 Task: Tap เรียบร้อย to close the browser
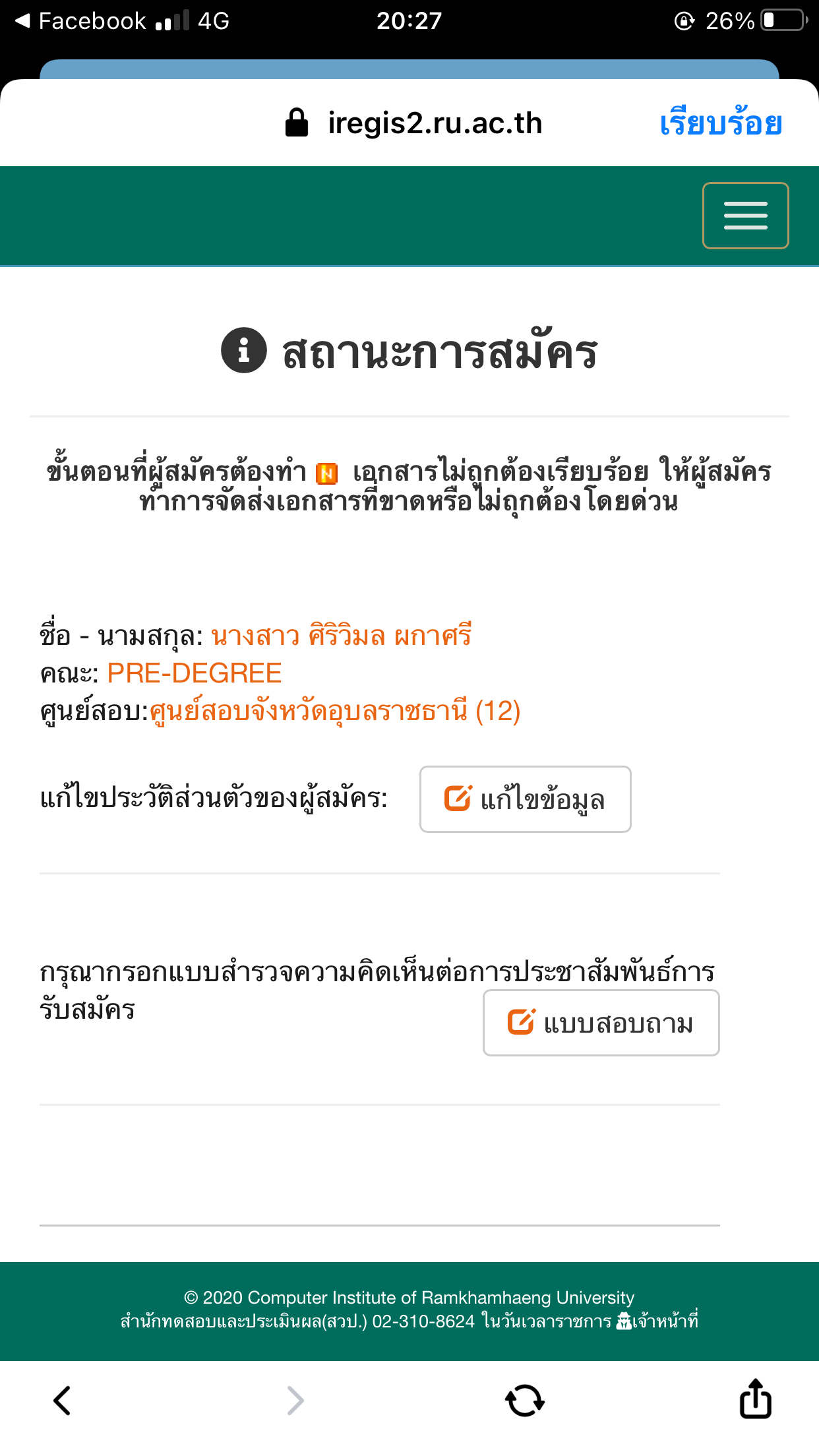click(721, 123)
